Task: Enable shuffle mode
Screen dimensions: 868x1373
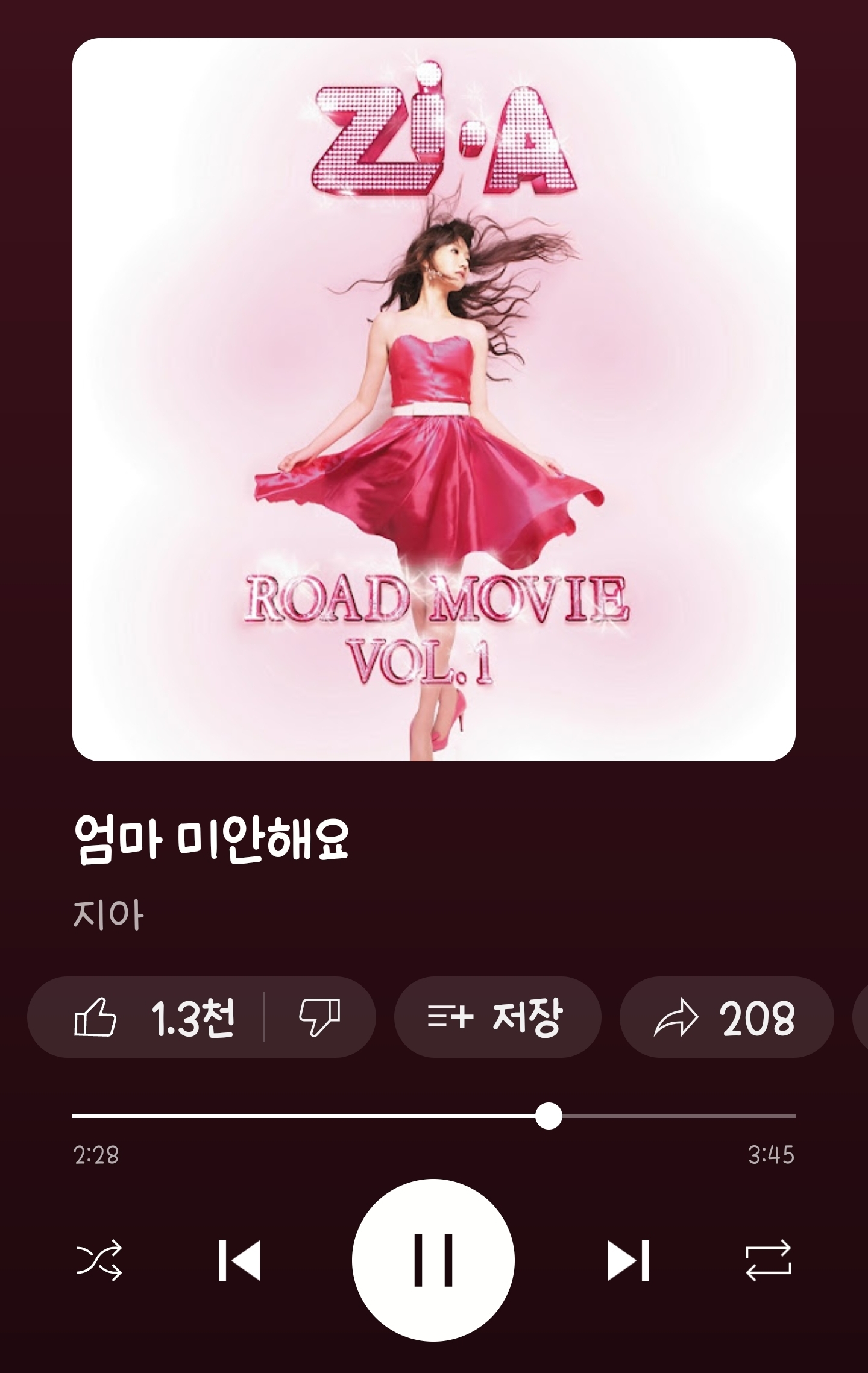Action: [x=99, y=1261]
